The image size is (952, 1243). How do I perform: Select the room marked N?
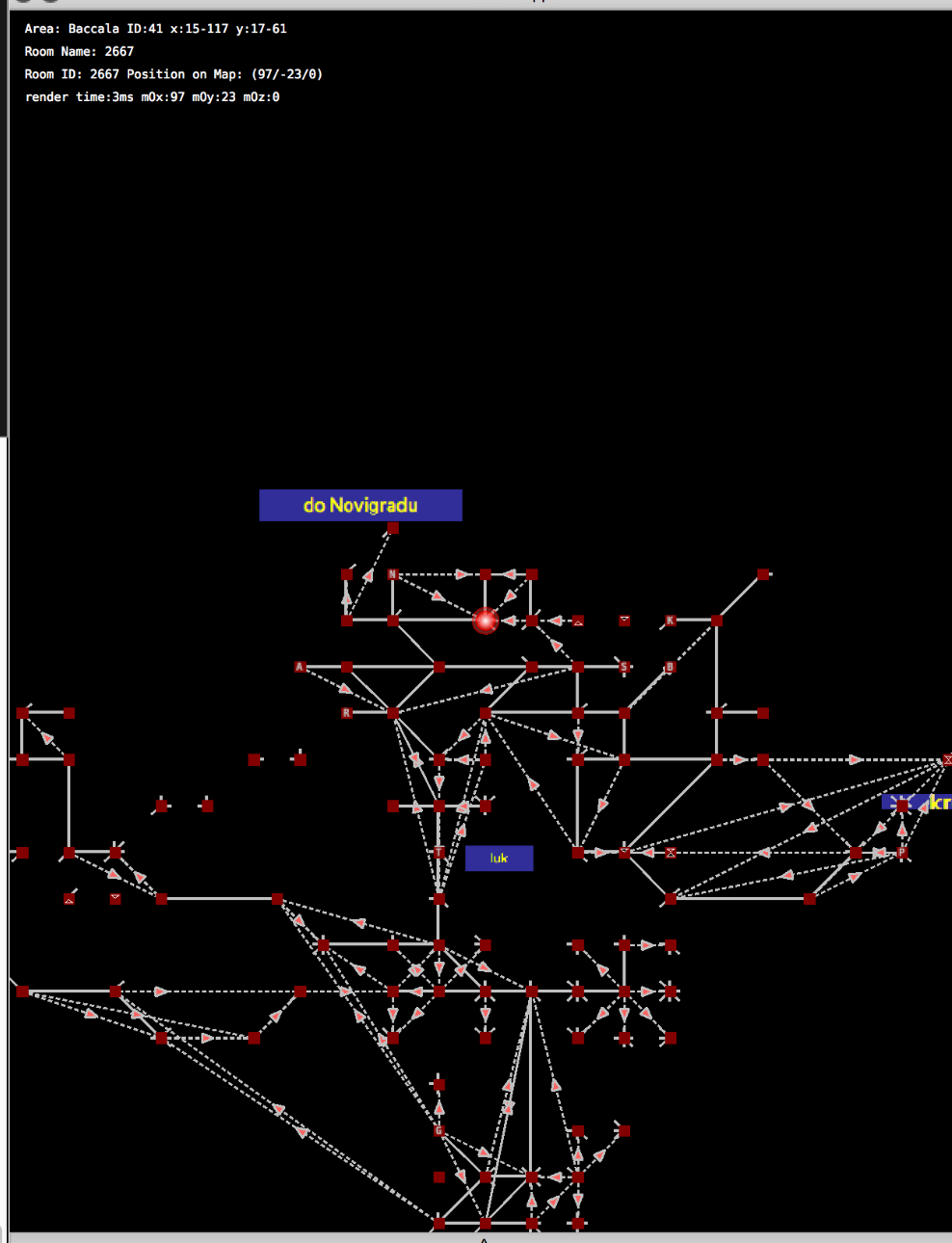[x=392, y=574]
